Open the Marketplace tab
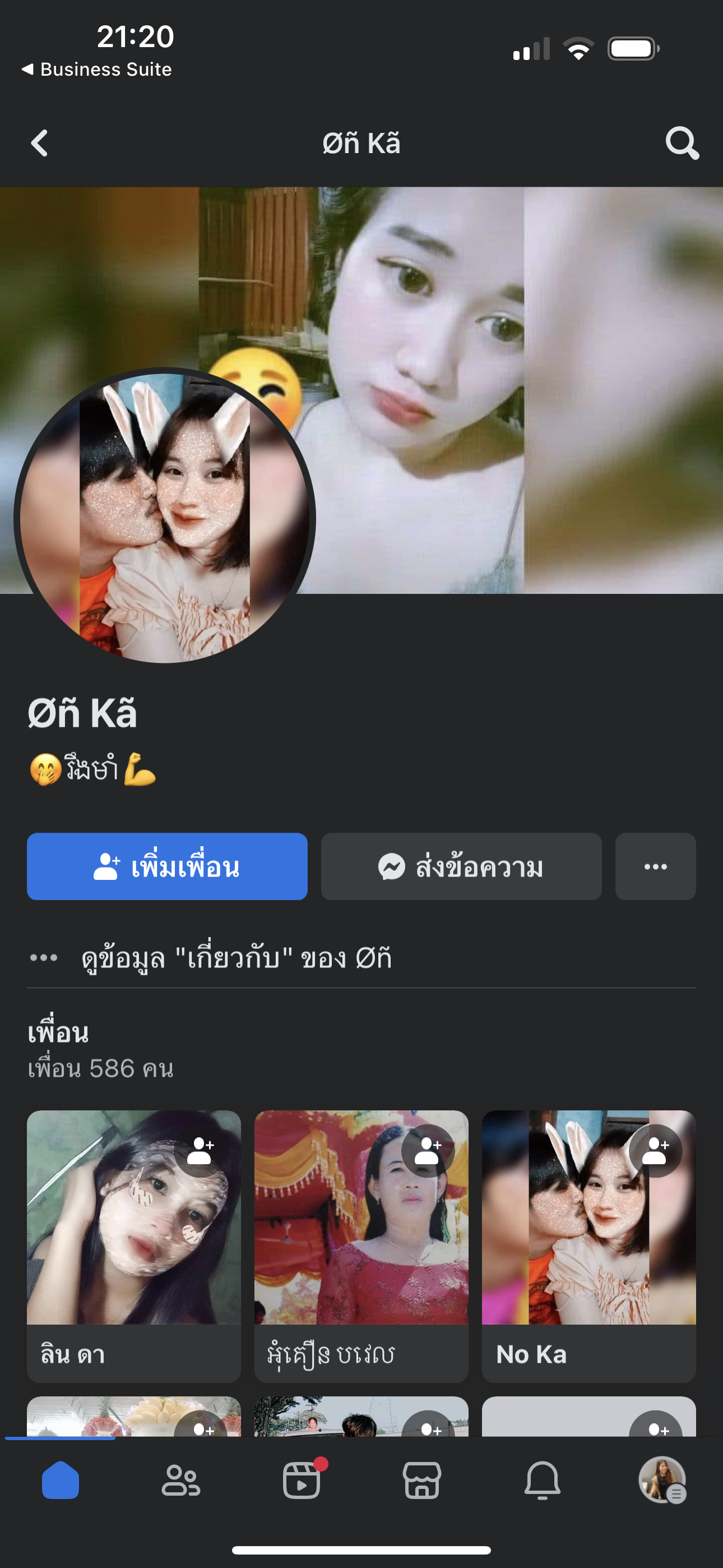Viewport: 723px width, 1568px height. click(x=421, y=1481)
